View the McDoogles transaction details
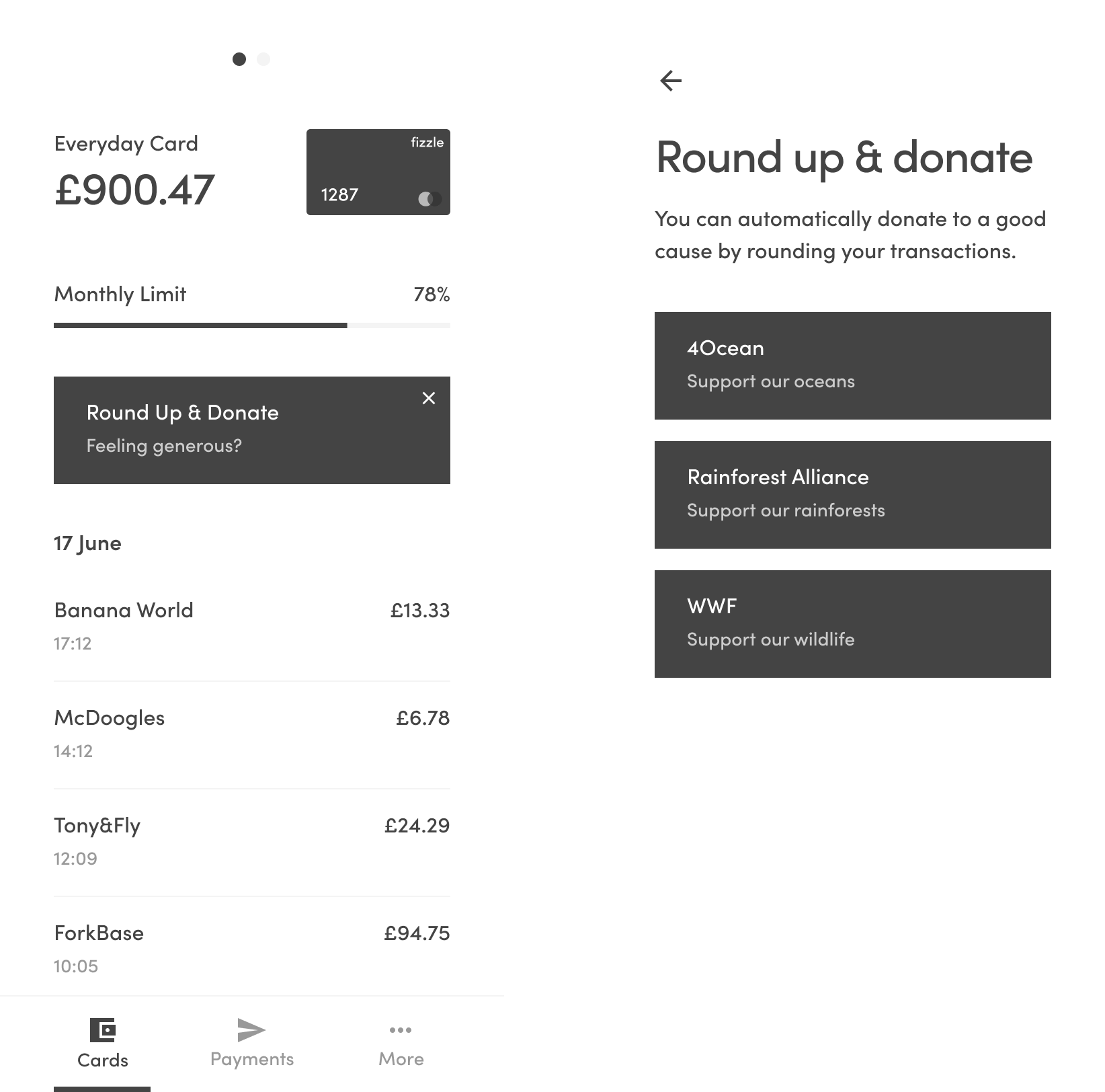This screenshot has width=1105, height=1092. click(x=251, y=733)
